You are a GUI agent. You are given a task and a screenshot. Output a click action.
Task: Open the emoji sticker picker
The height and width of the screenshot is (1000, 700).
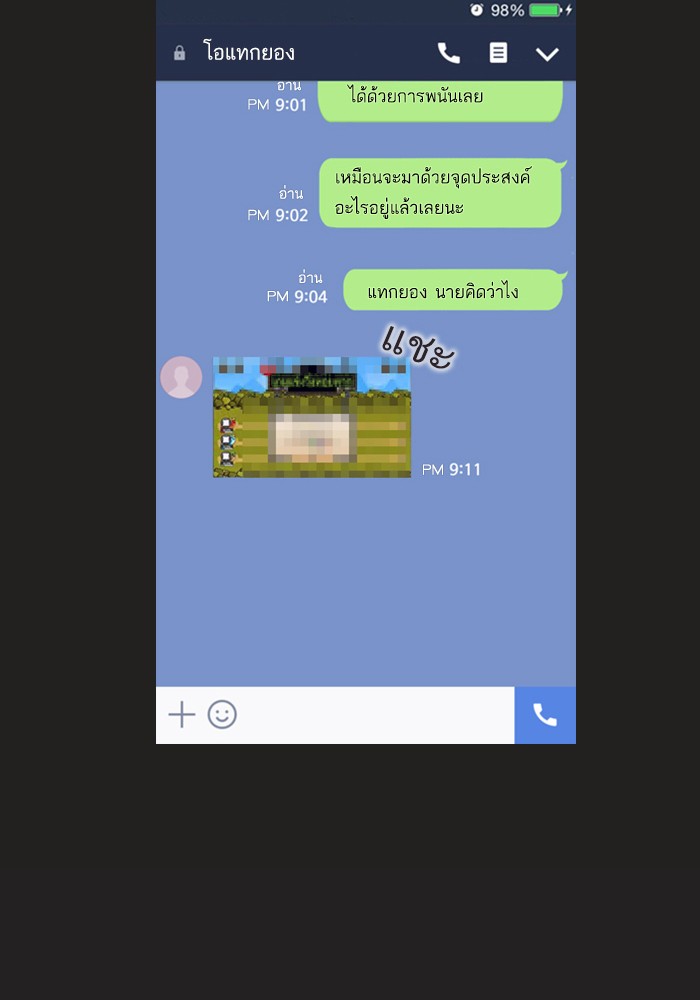(x=222, y=714)
